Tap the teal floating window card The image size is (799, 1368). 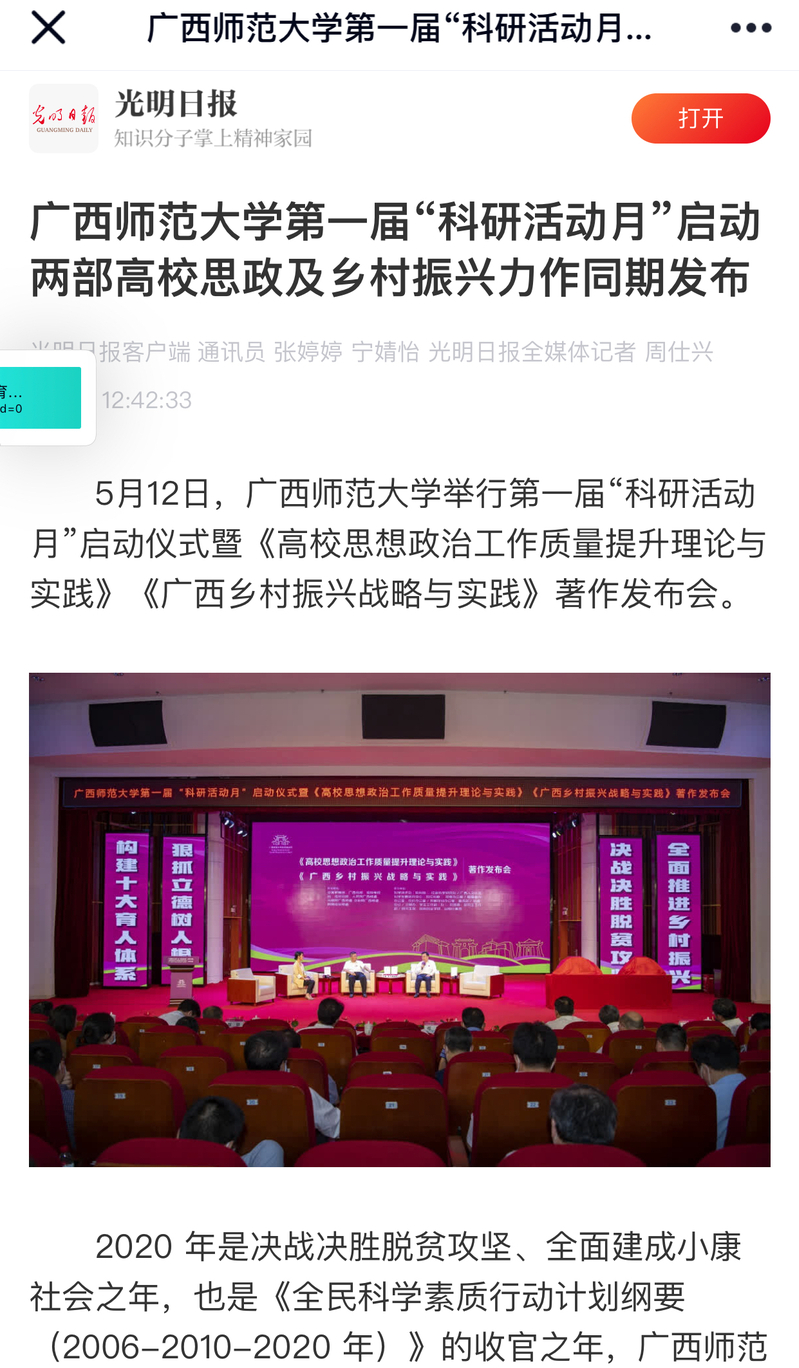coord(42,398)
